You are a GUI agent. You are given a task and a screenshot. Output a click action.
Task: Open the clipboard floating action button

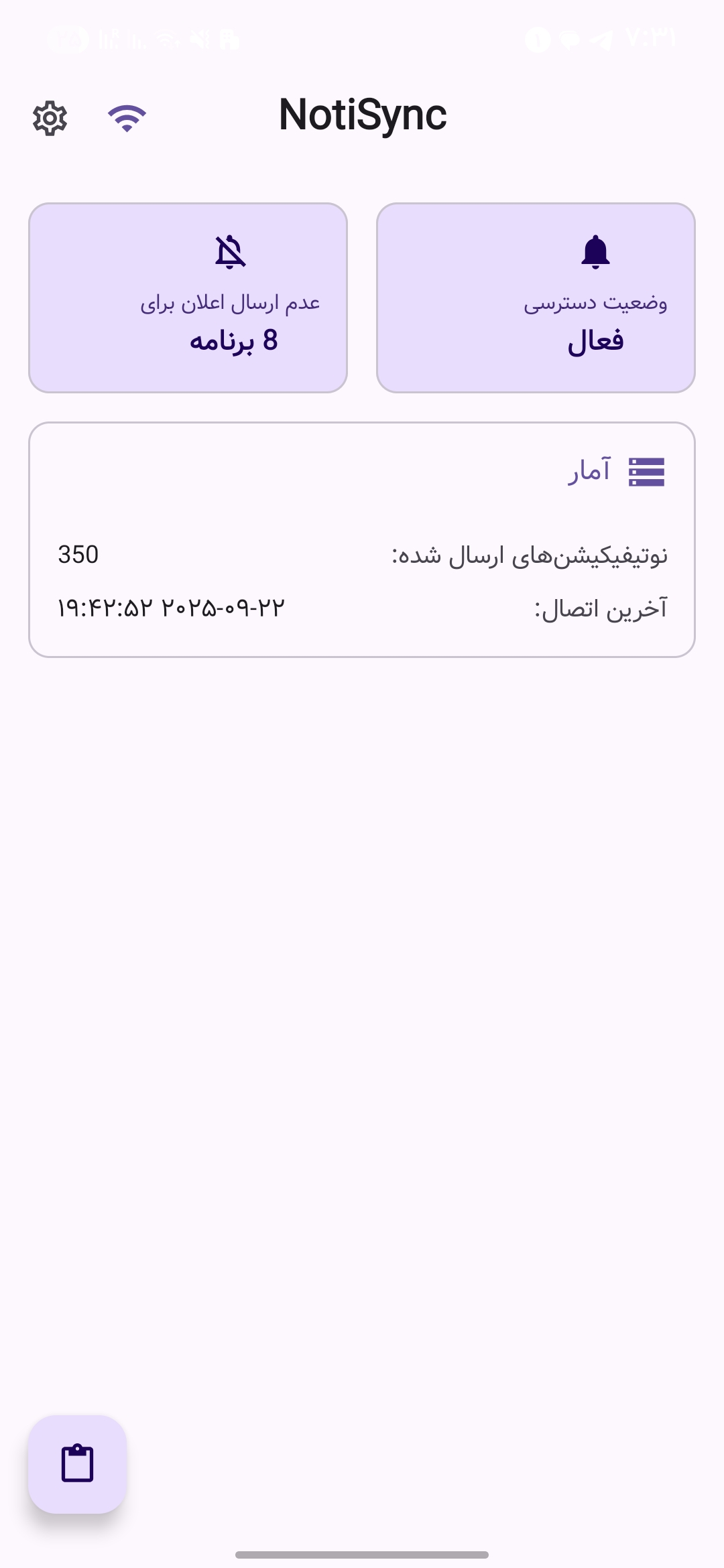pyautogui.click(x=77, y=1465)
